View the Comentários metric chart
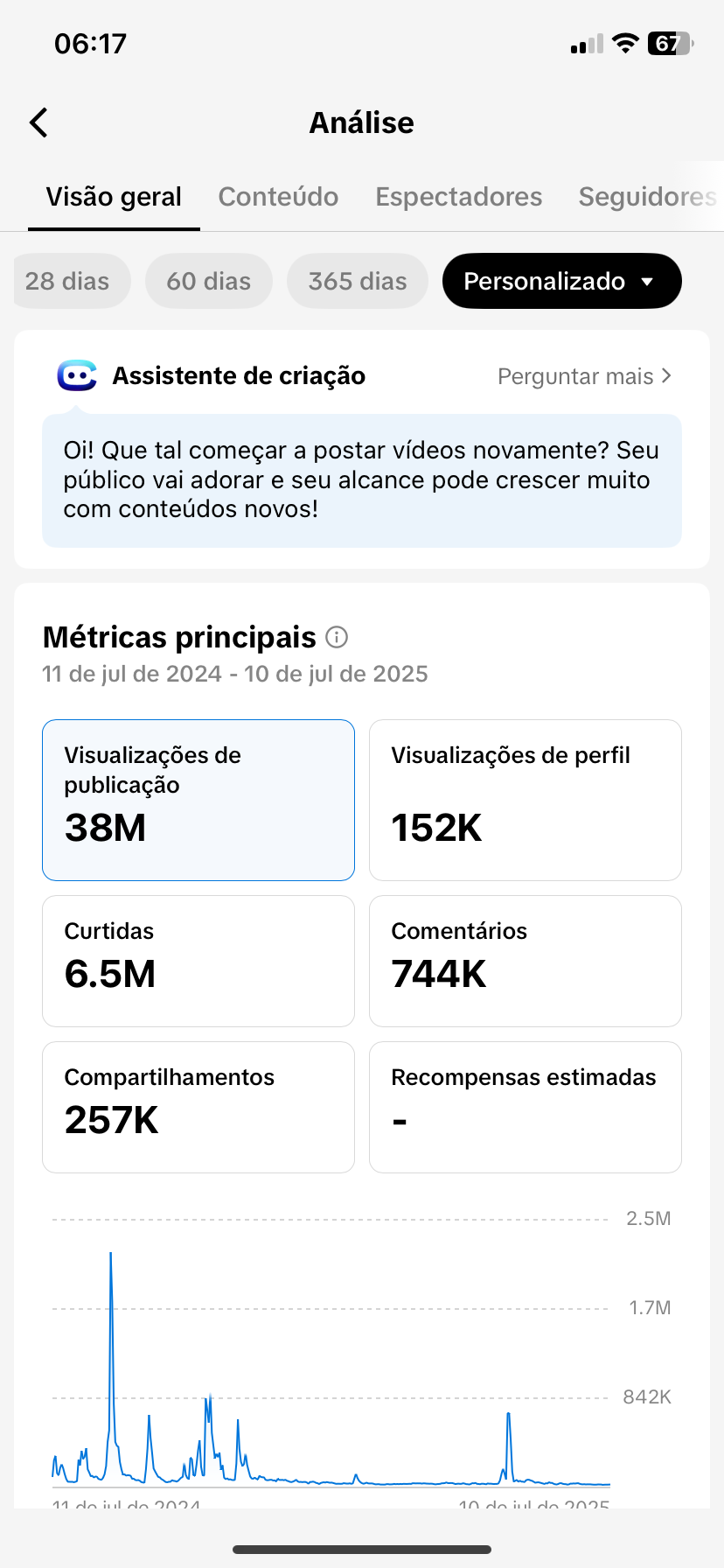Screen dimensions: 724x1568 coord(525,961)
